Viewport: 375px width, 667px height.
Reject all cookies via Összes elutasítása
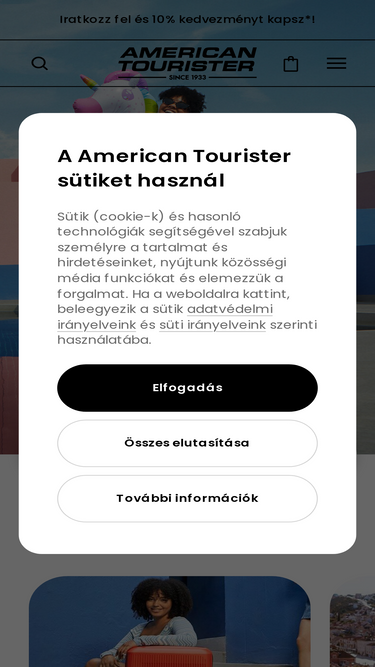click(x=187, y=443)
